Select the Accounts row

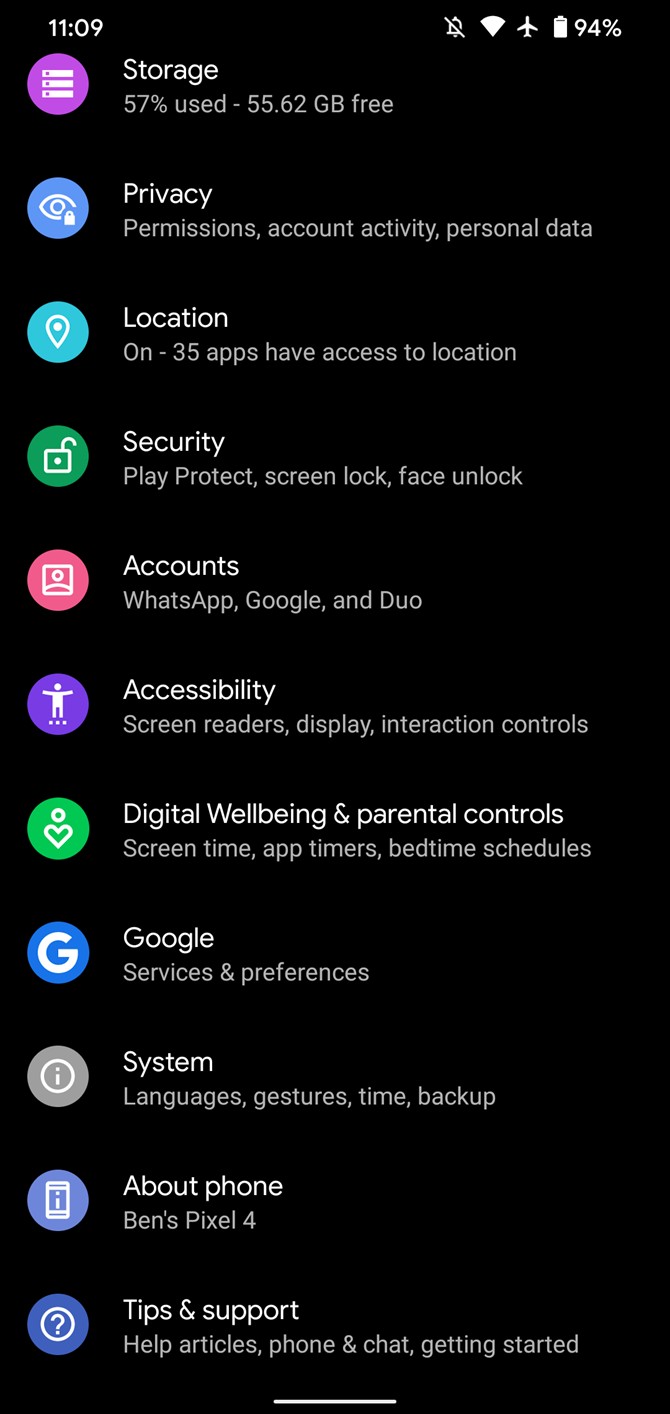(335, 580)
